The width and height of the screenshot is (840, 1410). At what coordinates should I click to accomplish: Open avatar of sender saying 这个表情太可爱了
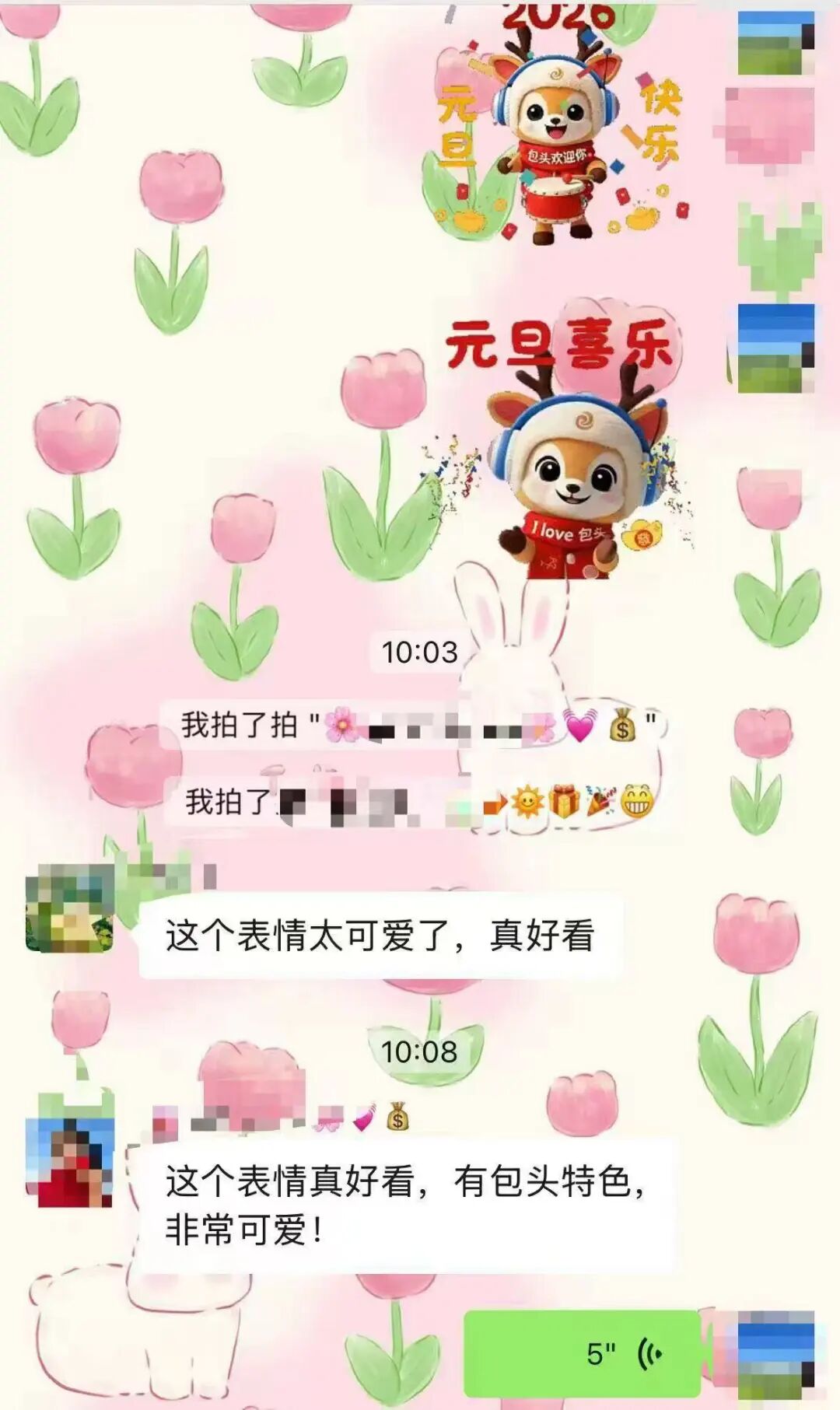69,908
